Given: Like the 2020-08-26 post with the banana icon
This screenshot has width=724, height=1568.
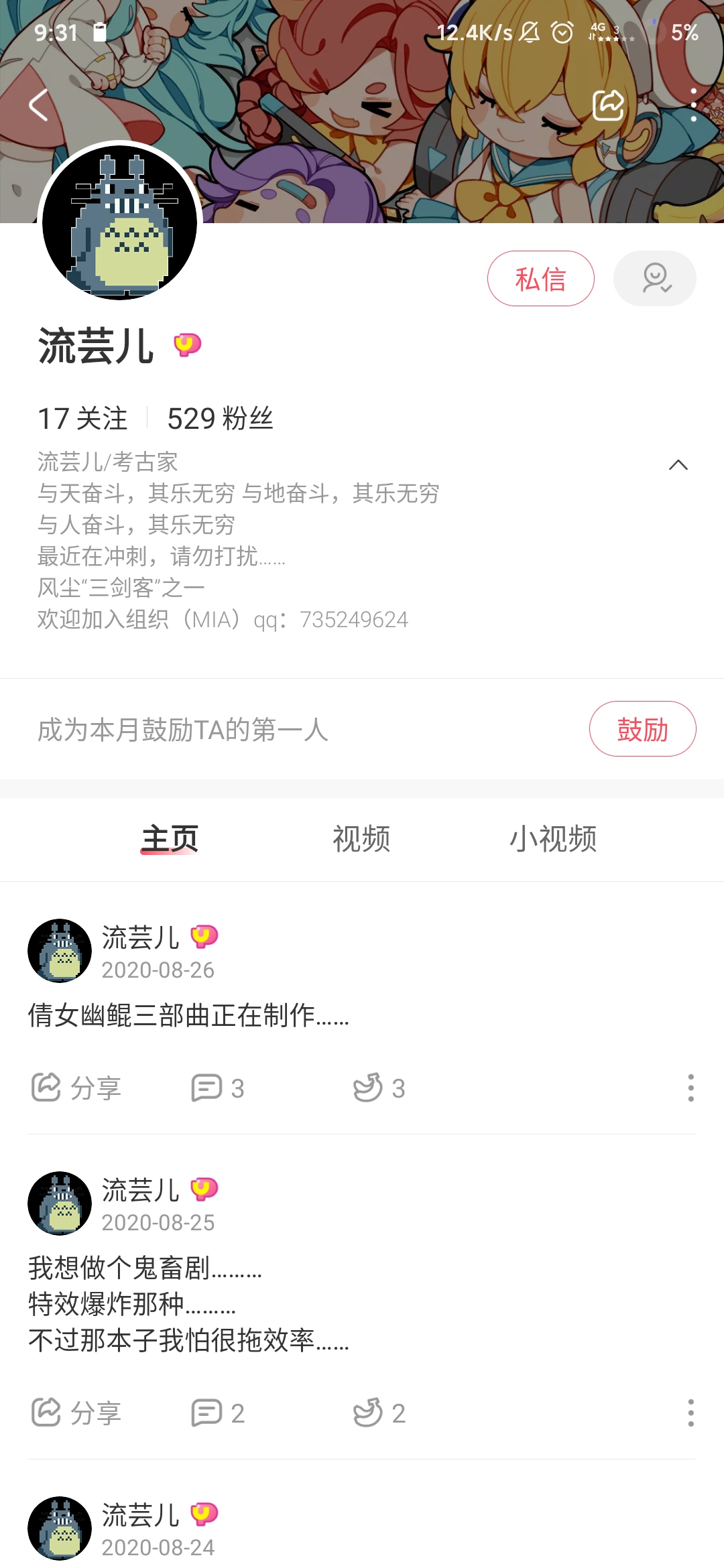Looking at the screenshot, I should tap(379, 1088).
